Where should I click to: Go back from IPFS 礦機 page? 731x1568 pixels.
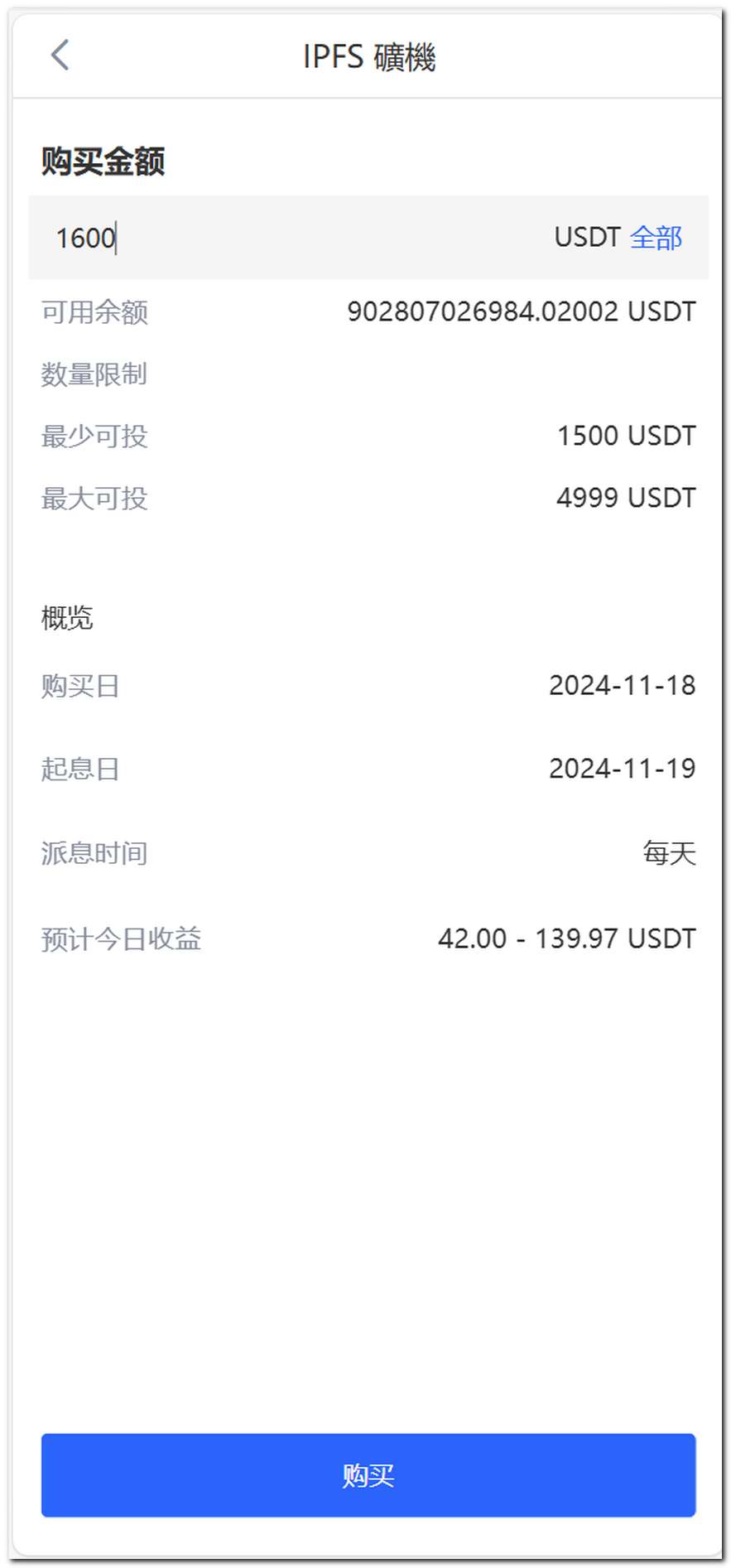click(60, 55)
